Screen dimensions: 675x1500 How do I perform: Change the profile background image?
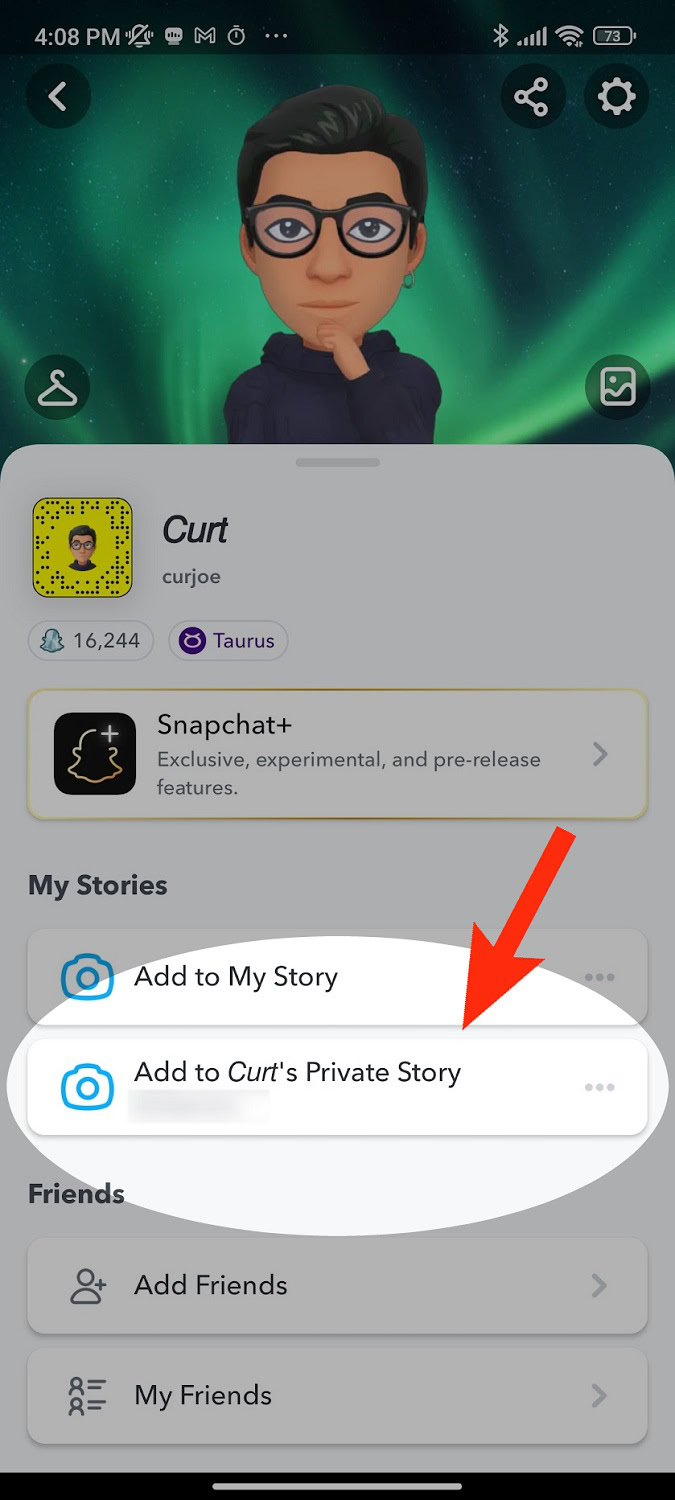point(617,388)
